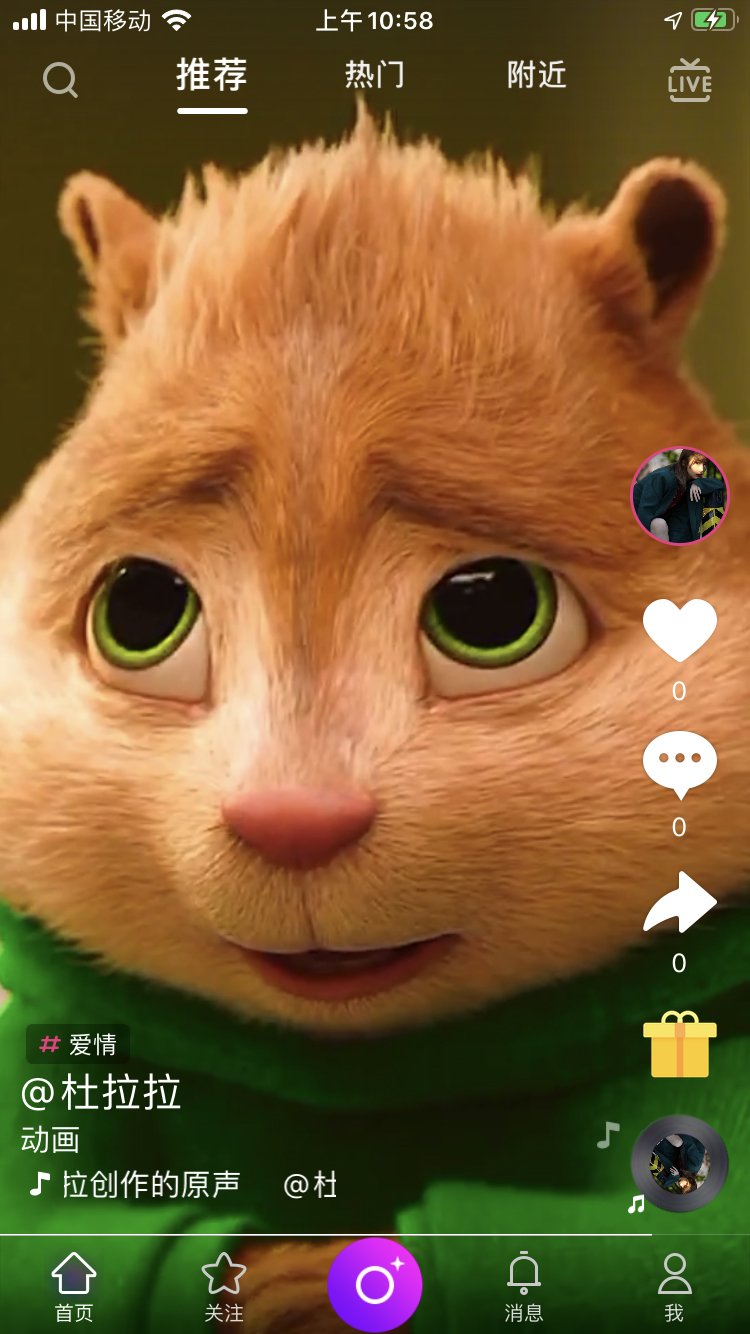Open @杜拉拉's user page

101,1093
